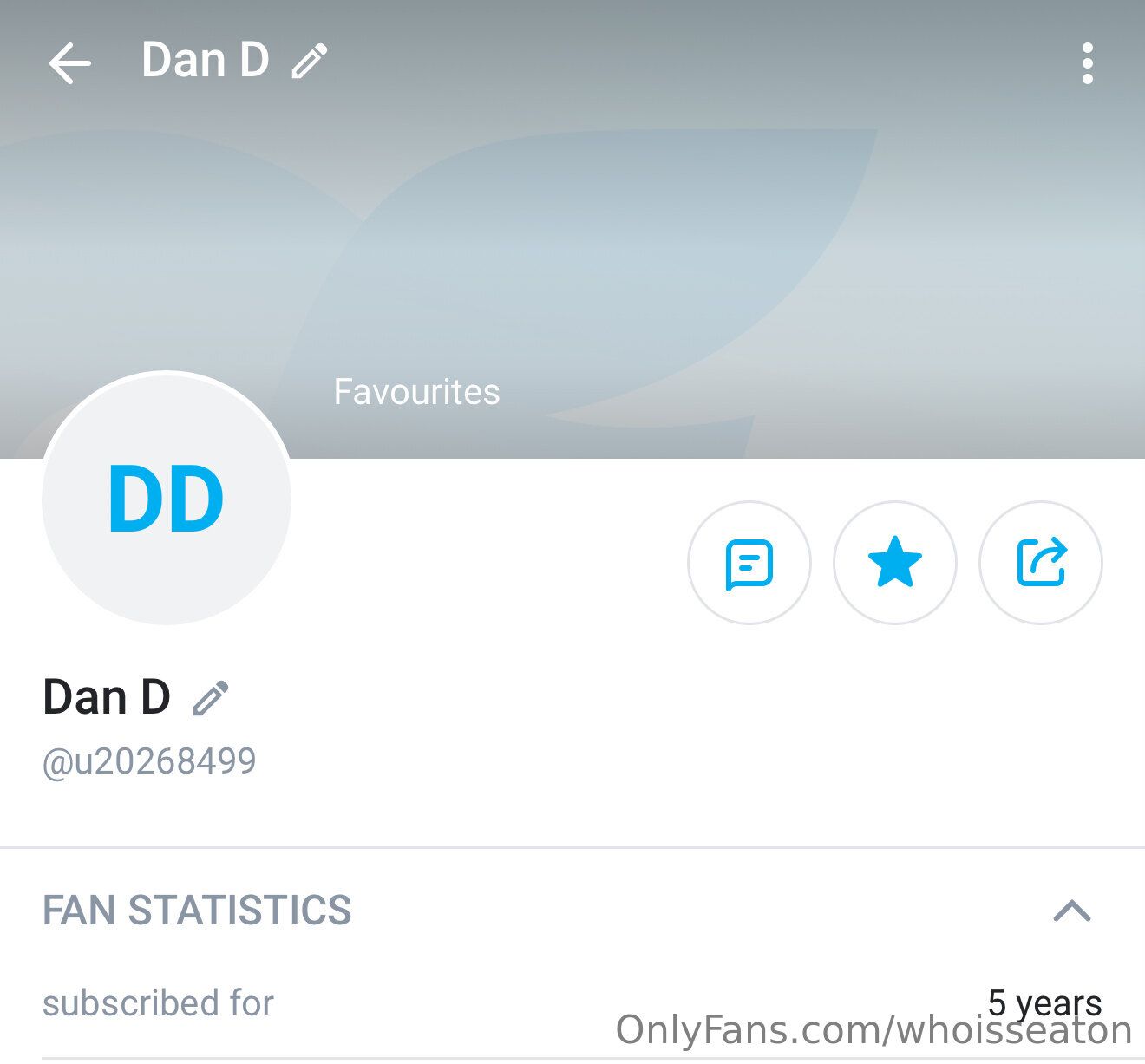This screenshot has height=1064, width=1145.
Task: Edit the display name beside Dan D
Action: (x=210, y=698)
